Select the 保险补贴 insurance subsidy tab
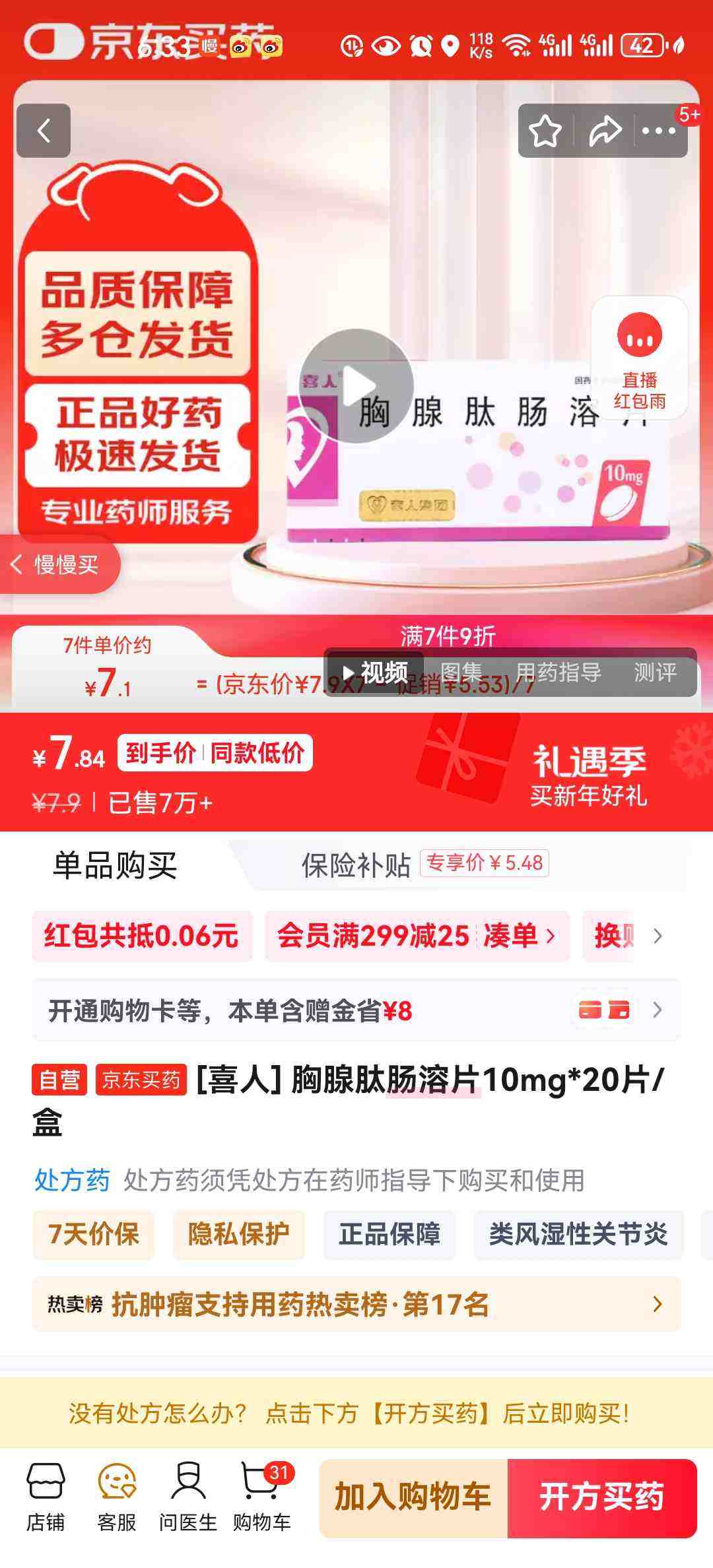 [360, 863]
